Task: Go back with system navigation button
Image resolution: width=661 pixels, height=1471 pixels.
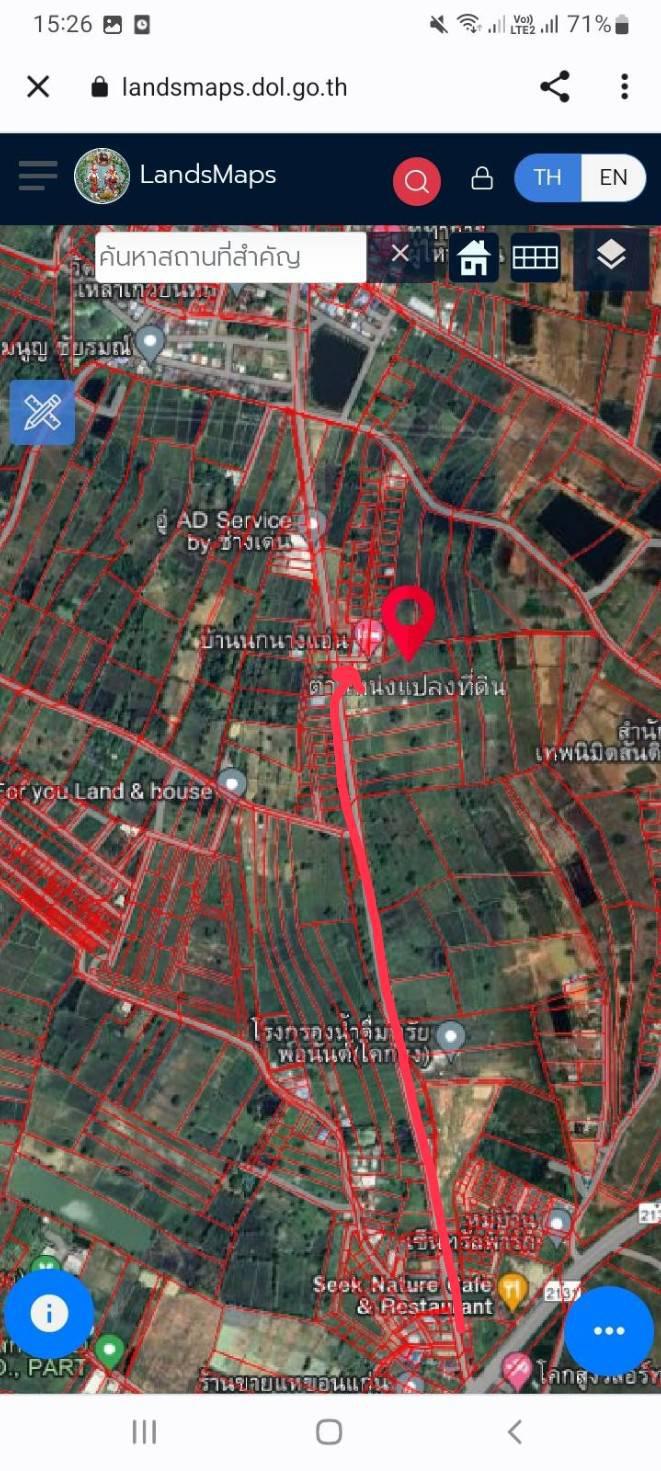Action: 514,1432
